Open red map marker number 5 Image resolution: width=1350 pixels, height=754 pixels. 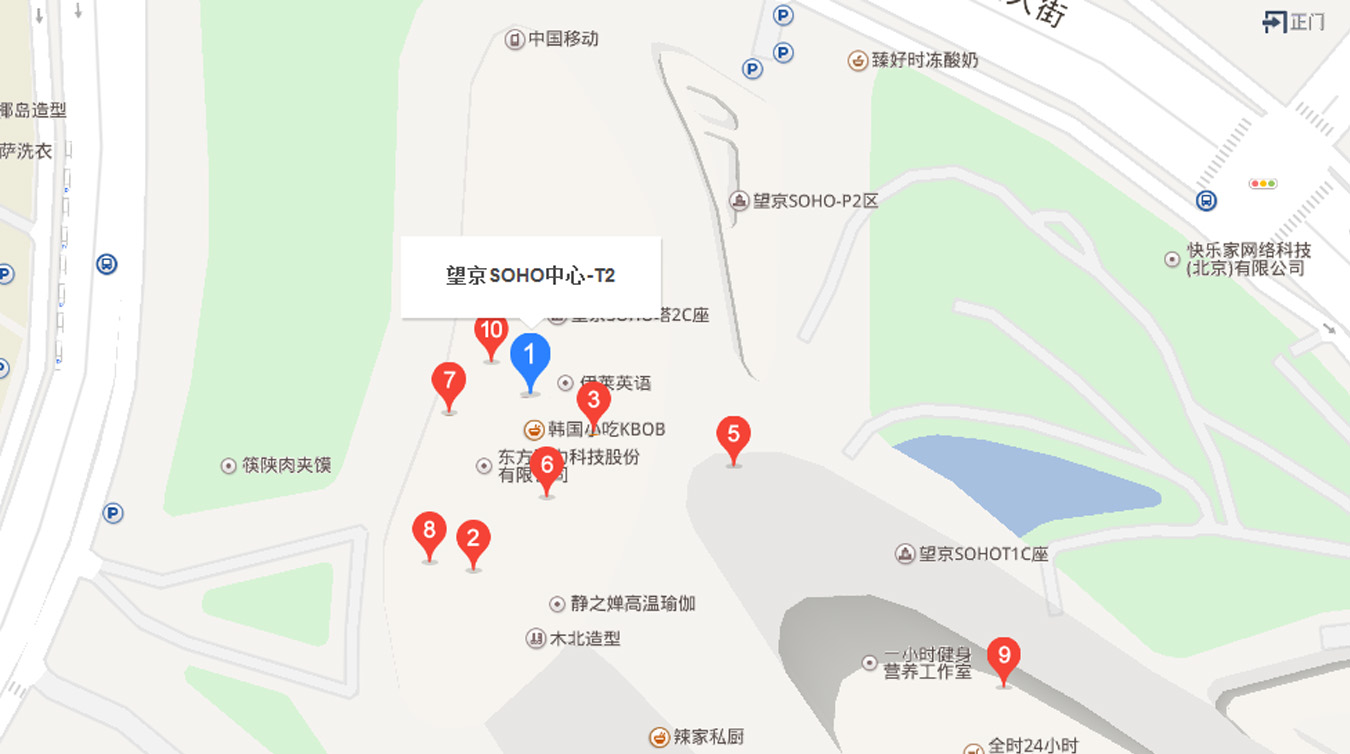734,436
